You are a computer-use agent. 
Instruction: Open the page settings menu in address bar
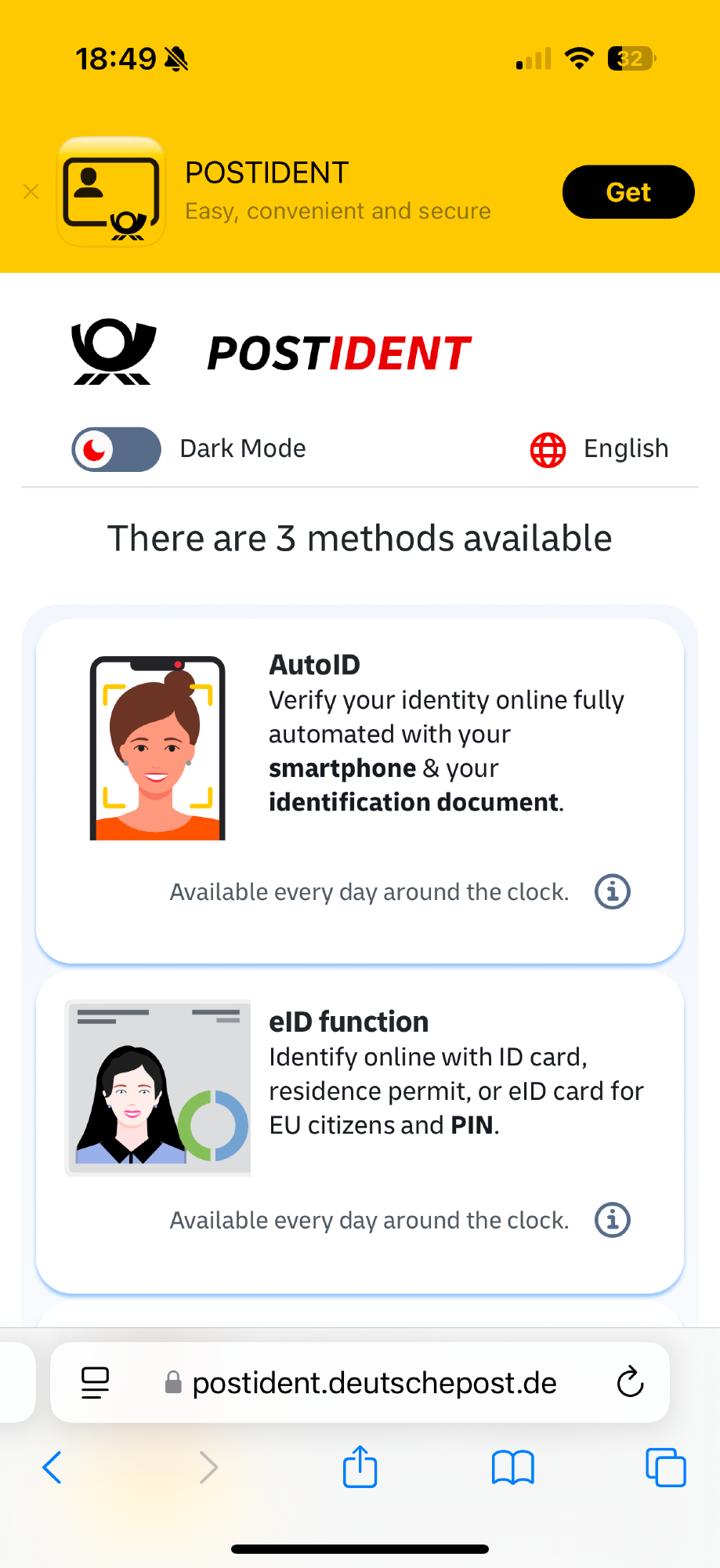tap(96, 1383)
